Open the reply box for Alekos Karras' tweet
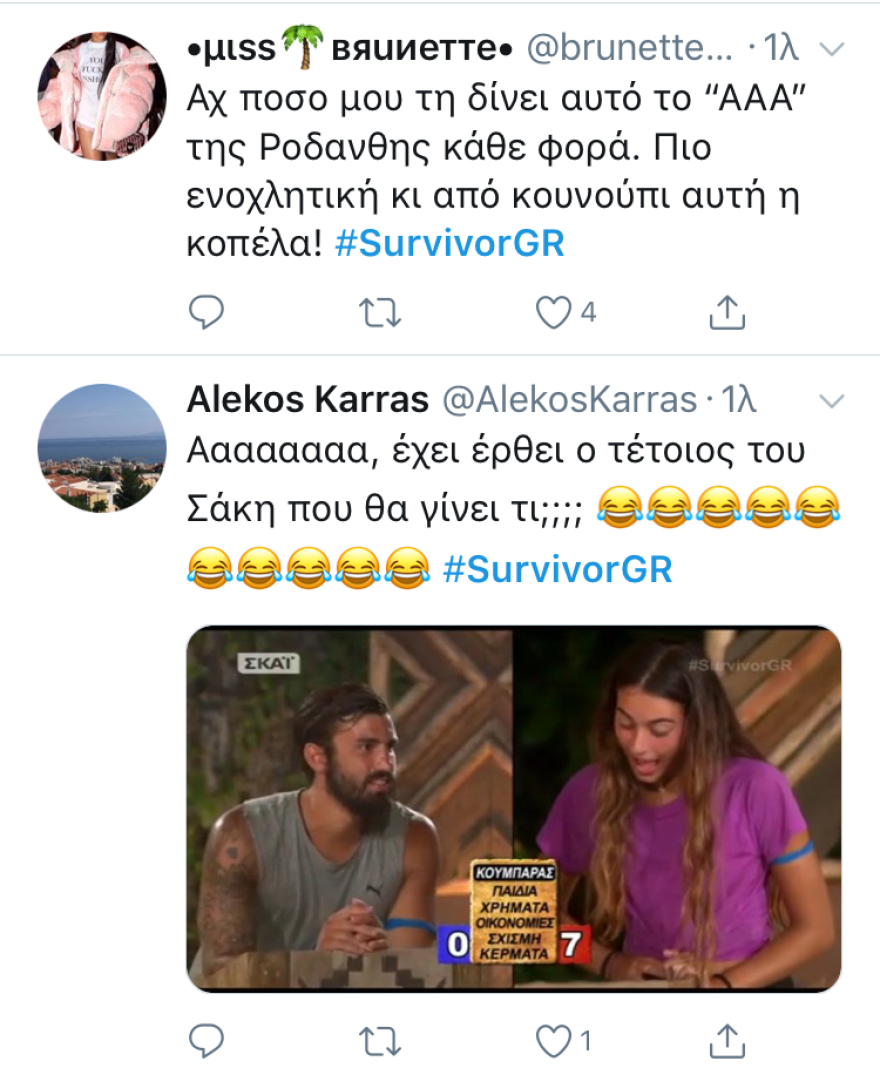880x1068 pixels. 205,1042
